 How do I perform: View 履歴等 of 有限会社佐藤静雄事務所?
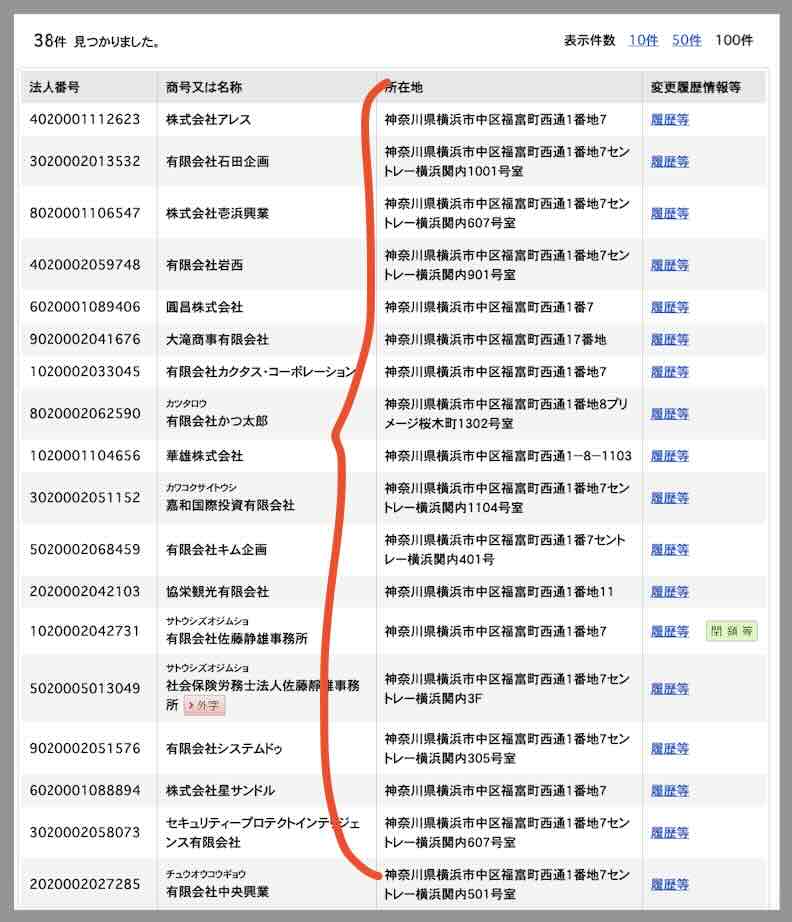(669, 632)
